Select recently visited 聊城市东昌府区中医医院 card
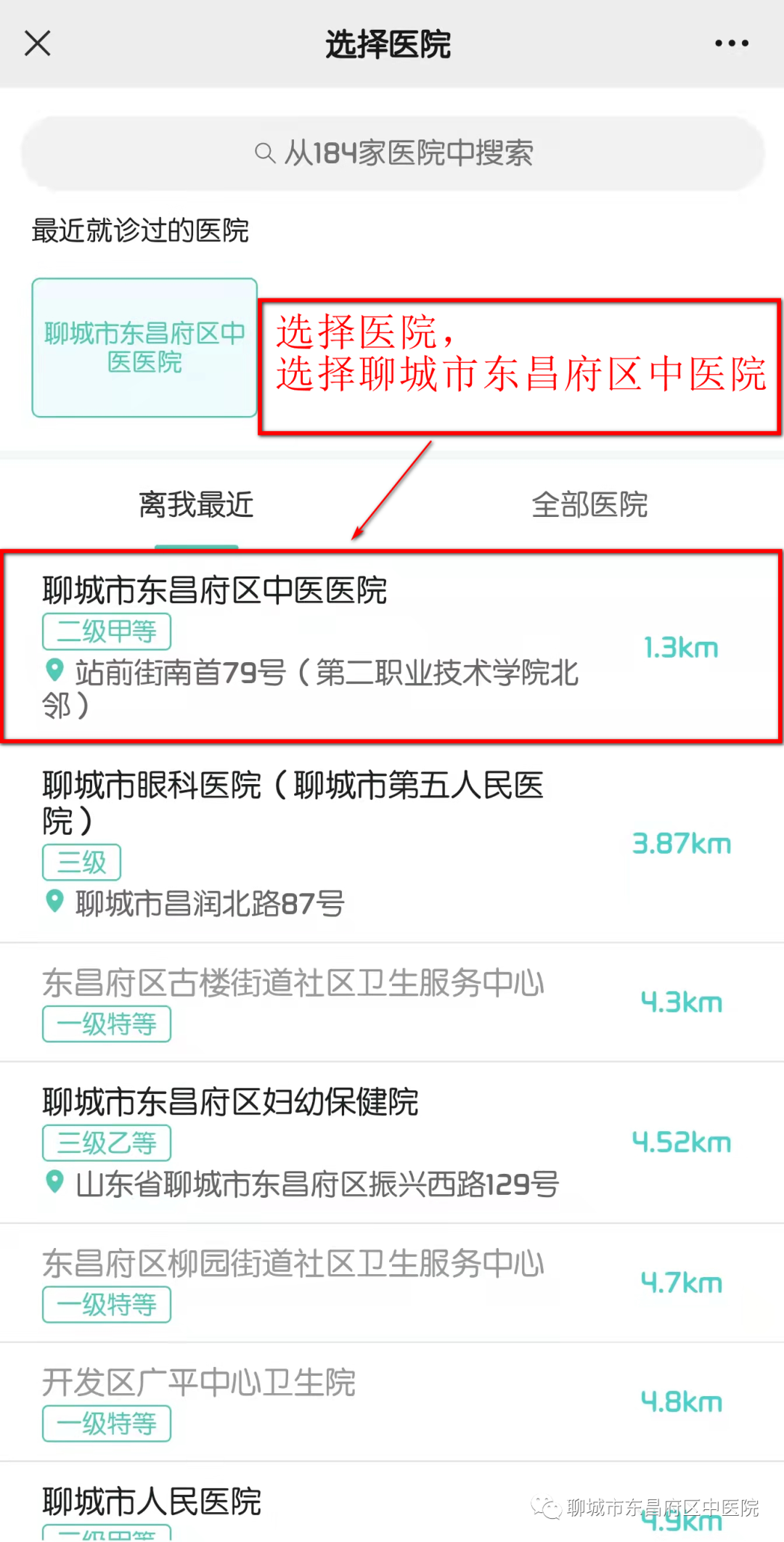The height and width of the screenshot is (1542, 784). [x=144, y=348]
